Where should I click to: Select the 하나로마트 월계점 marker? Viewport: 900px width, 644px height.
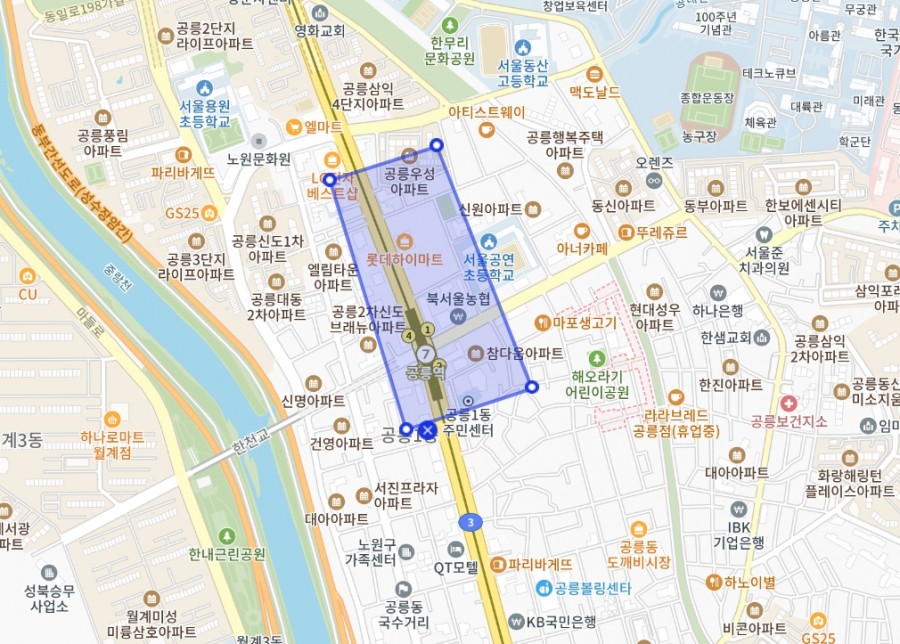[x=112, y=419]
